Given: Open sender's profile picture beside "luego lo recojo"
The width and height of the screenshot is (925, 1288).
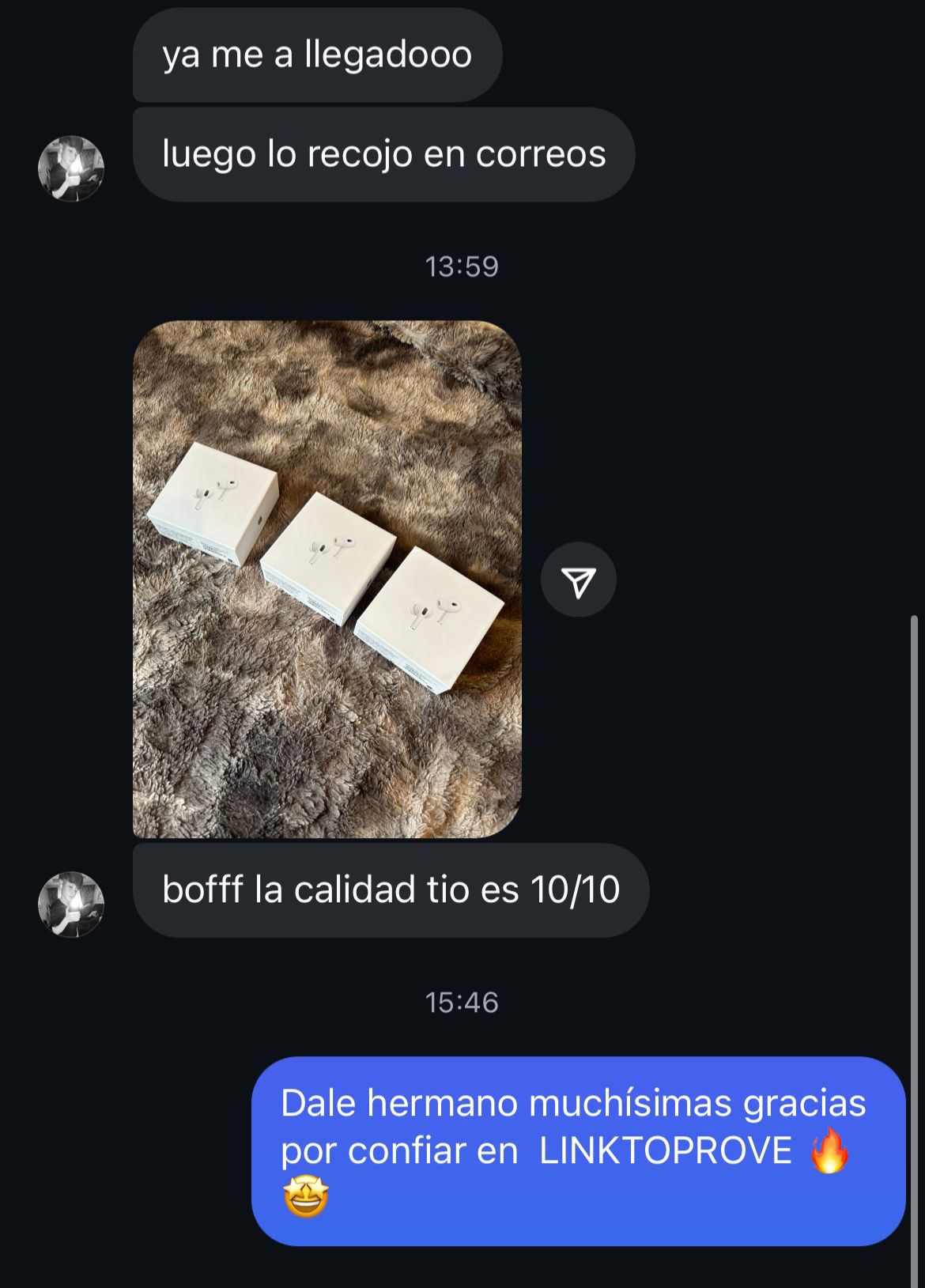Looking at the screenshot, I should (71, 168).
